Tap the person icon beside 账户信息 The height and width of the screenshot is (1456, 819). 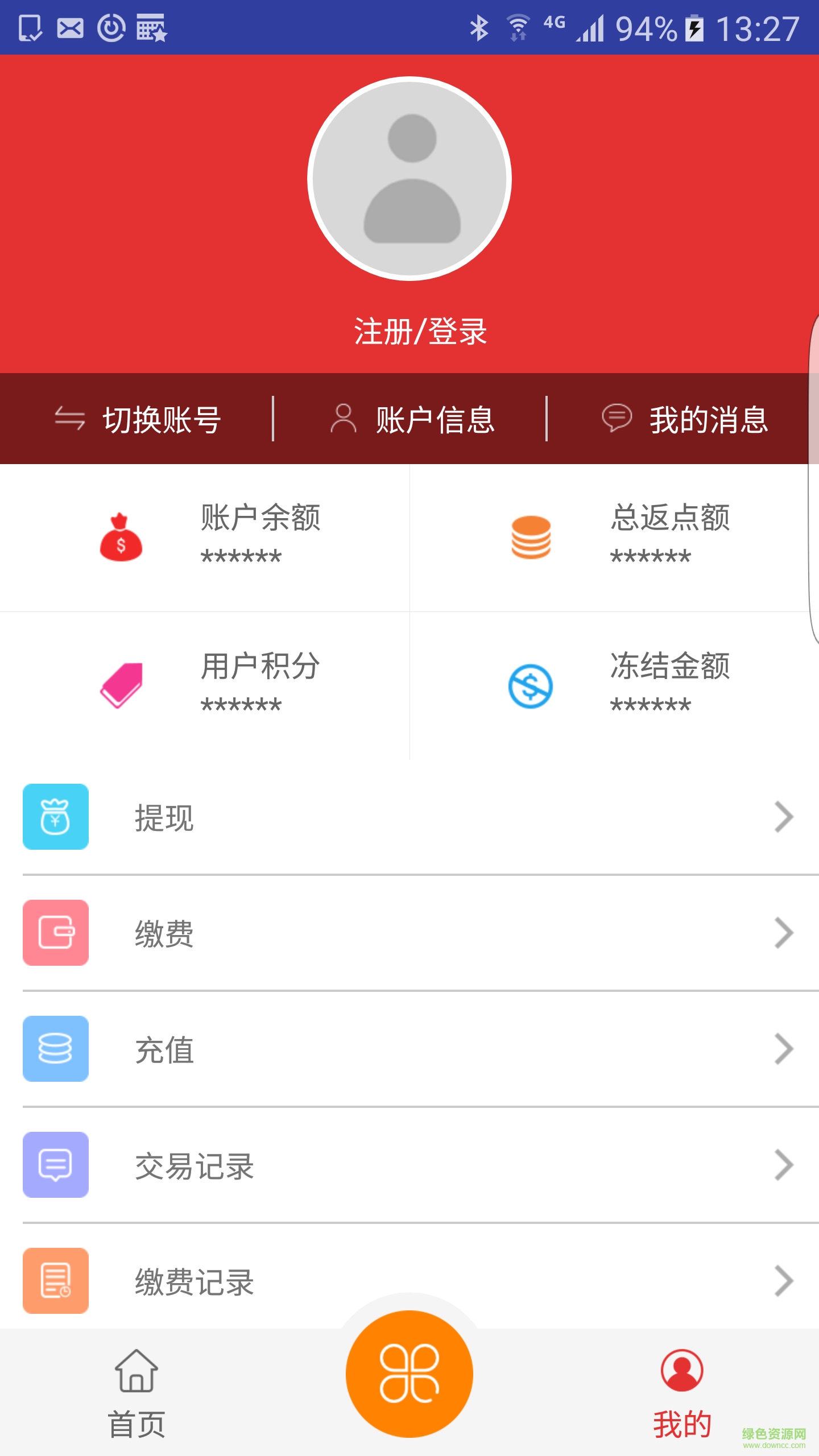(x=344, y=419)
